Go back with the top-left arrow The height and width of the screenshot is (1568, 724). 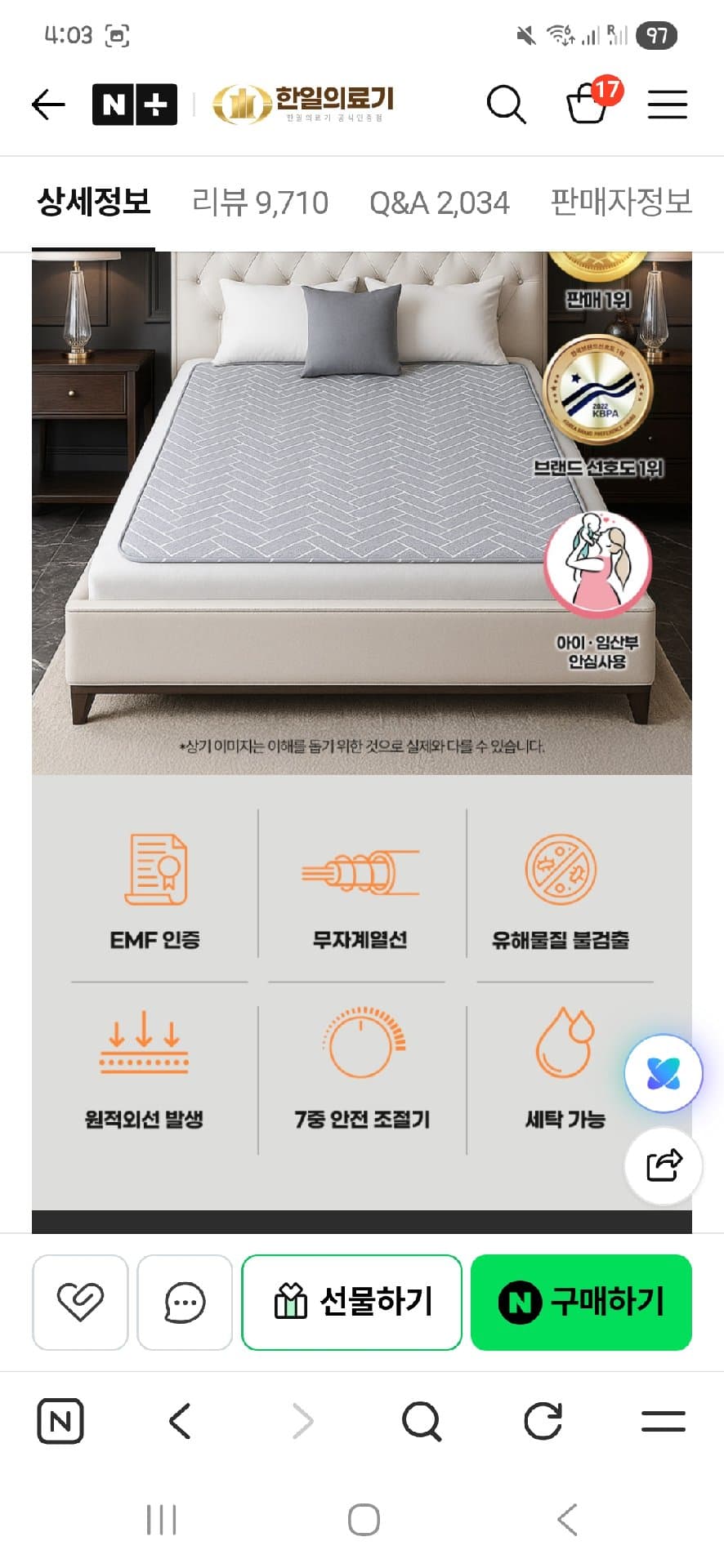pyautogui.click(x=48, y=105)
